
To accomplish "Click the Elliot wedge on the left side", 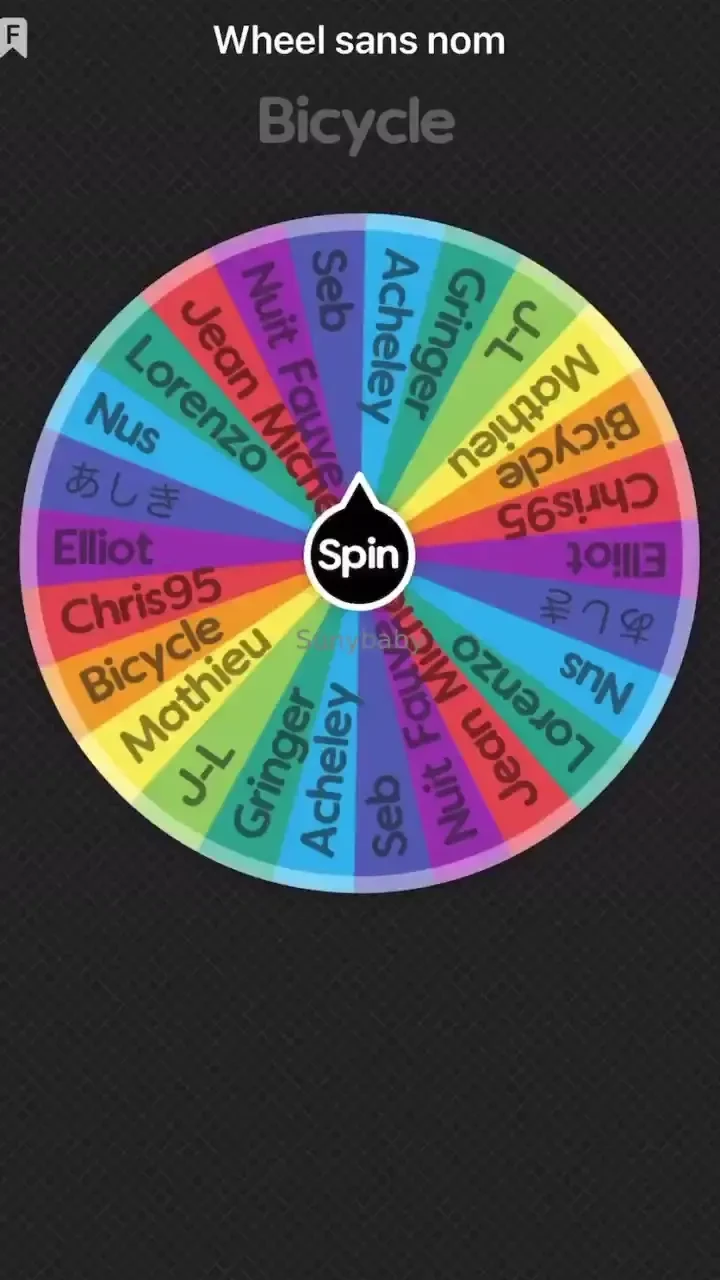I will coord(105,548).
